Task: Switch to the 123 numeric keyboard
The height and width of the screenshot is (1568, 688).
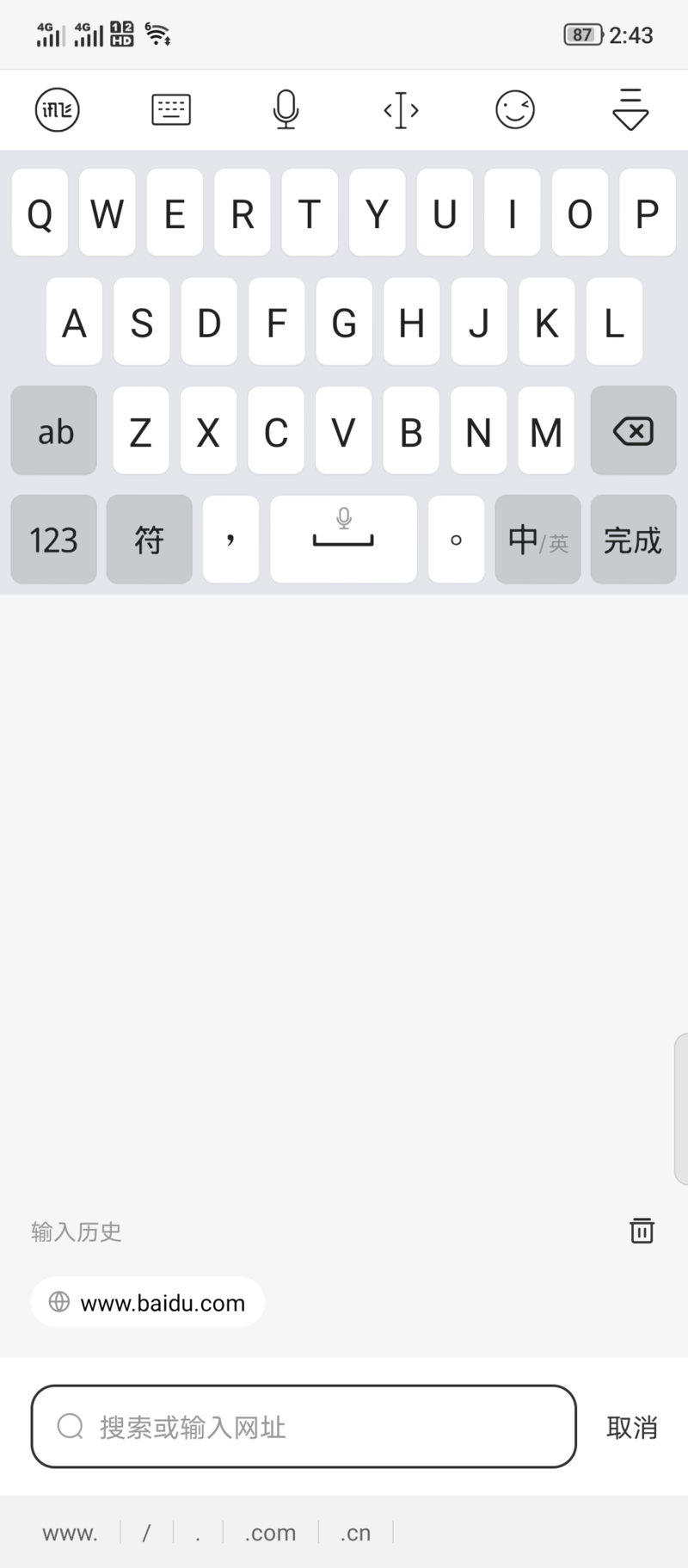Action: point(53,540)
